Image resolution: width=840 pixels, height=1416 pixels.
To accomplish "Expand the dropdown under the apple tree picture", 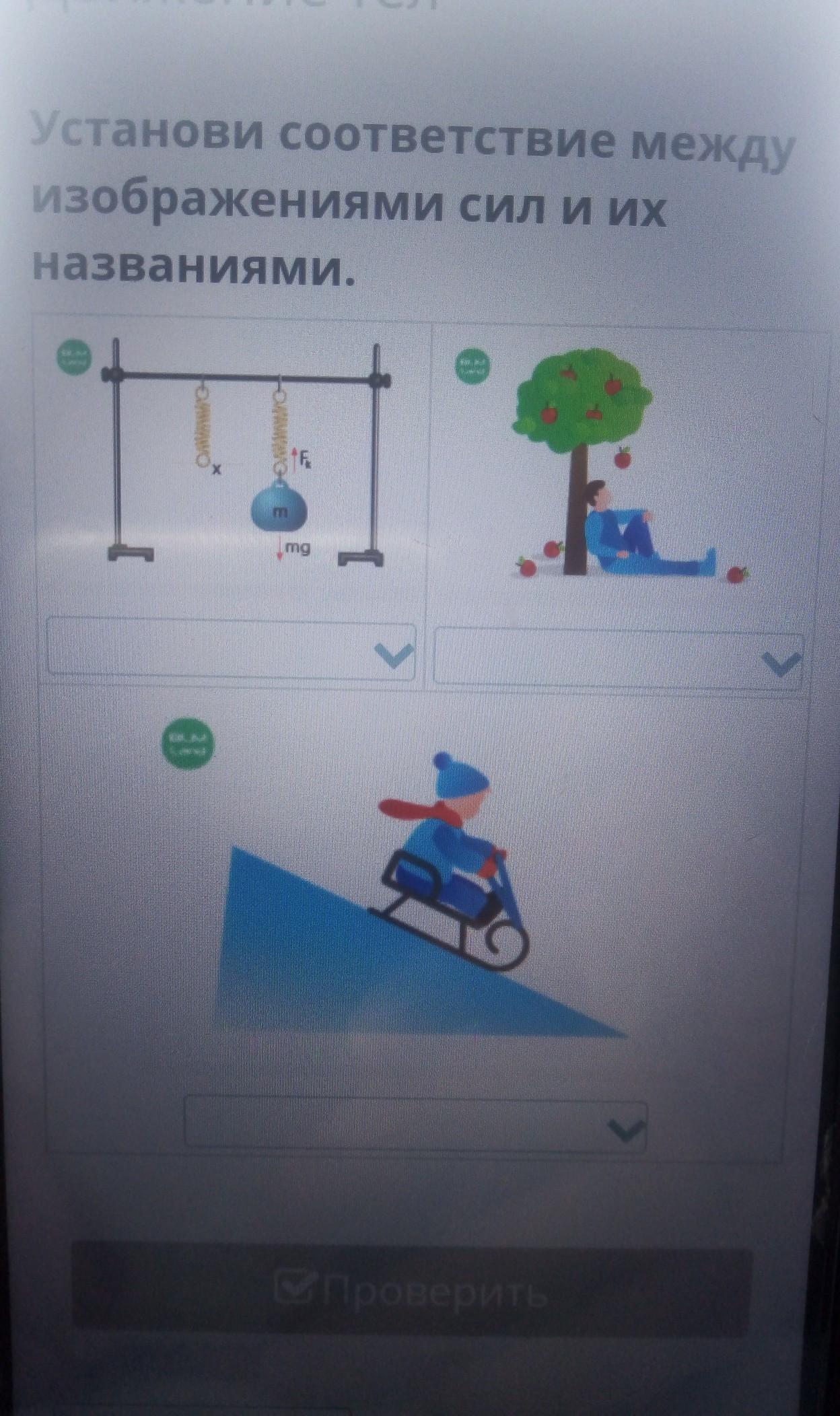I will pos(617,661).
